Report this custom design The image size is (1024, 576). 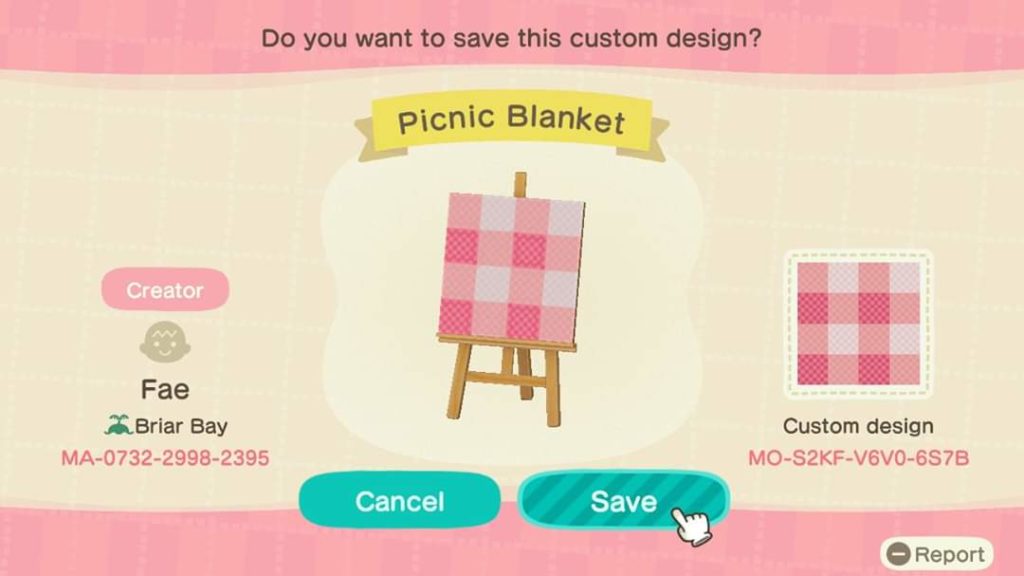click(x=936, y=553)
